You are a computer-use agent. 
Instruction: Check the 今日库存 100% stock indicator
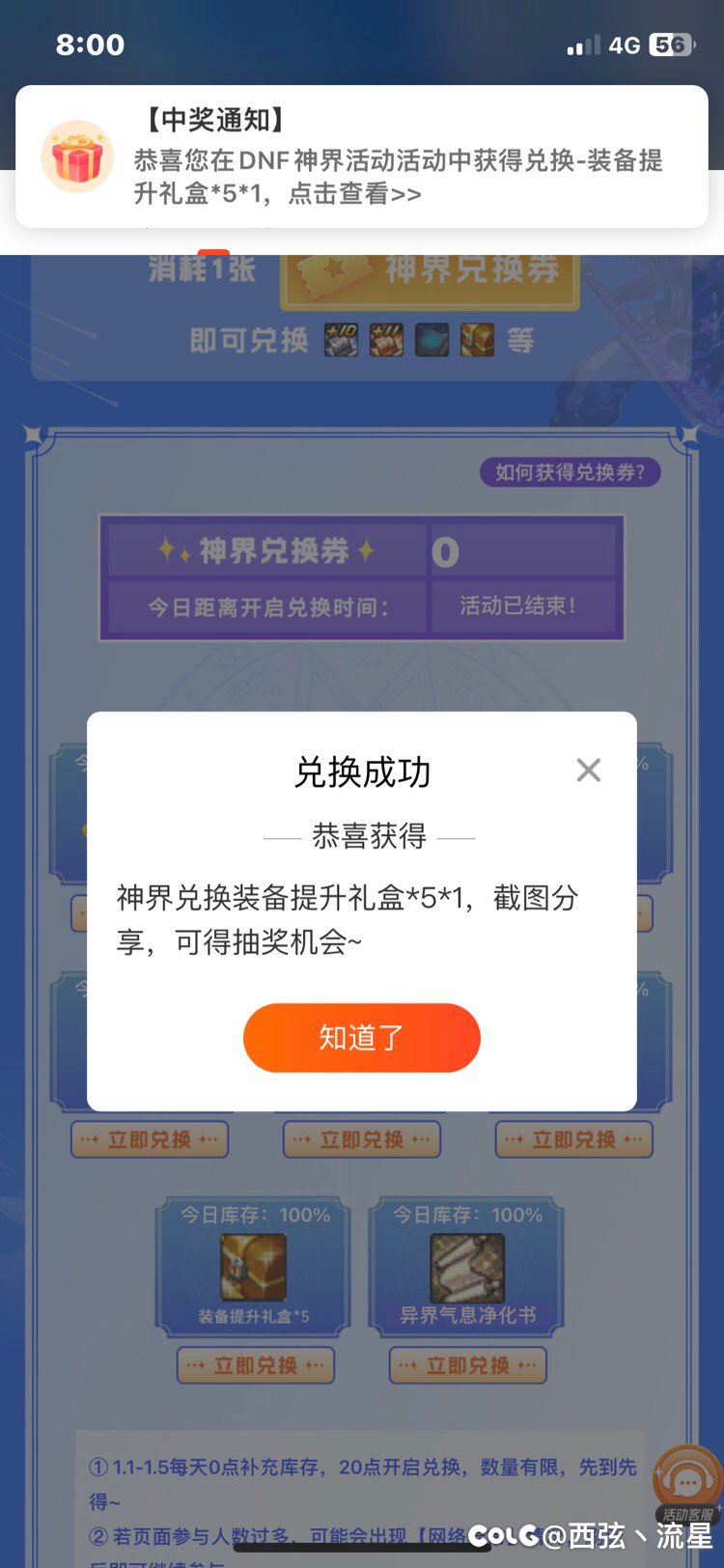pyautogui.click(x=255, y=1215)
